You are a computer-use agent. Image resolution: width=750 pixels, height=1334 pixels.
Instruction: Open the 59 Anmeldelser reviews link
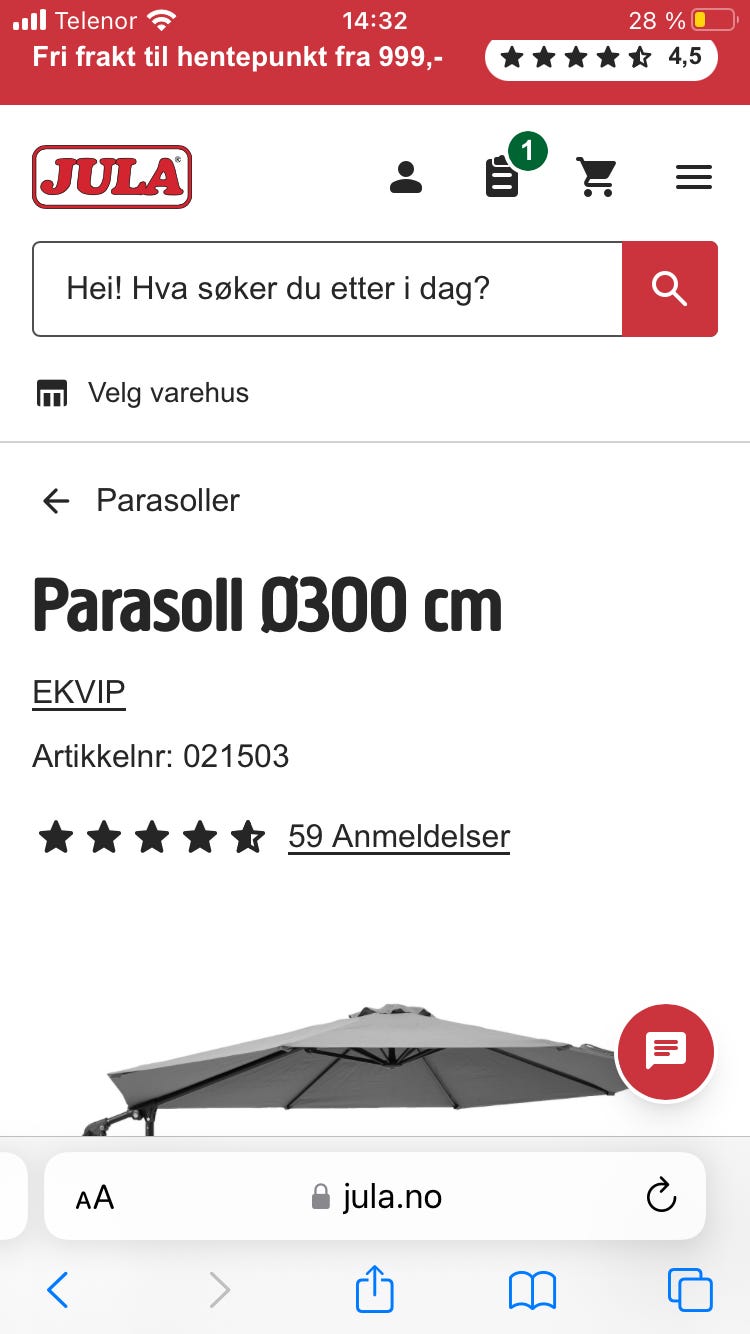[x=399, y=836]
